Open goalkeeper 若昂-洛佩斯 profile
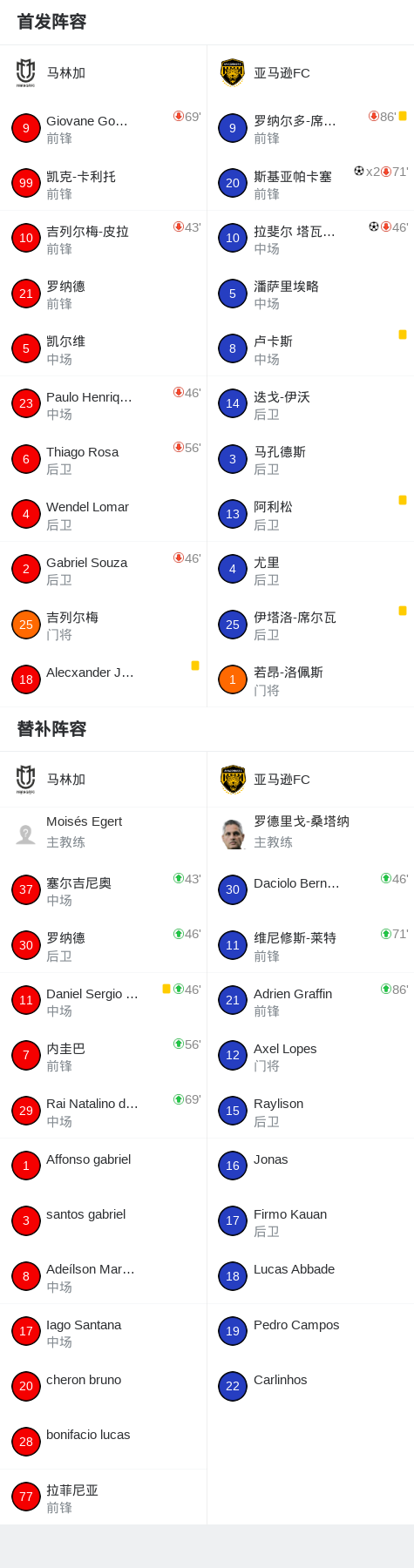Screen dimensions: 414x1568 (310, 679)
